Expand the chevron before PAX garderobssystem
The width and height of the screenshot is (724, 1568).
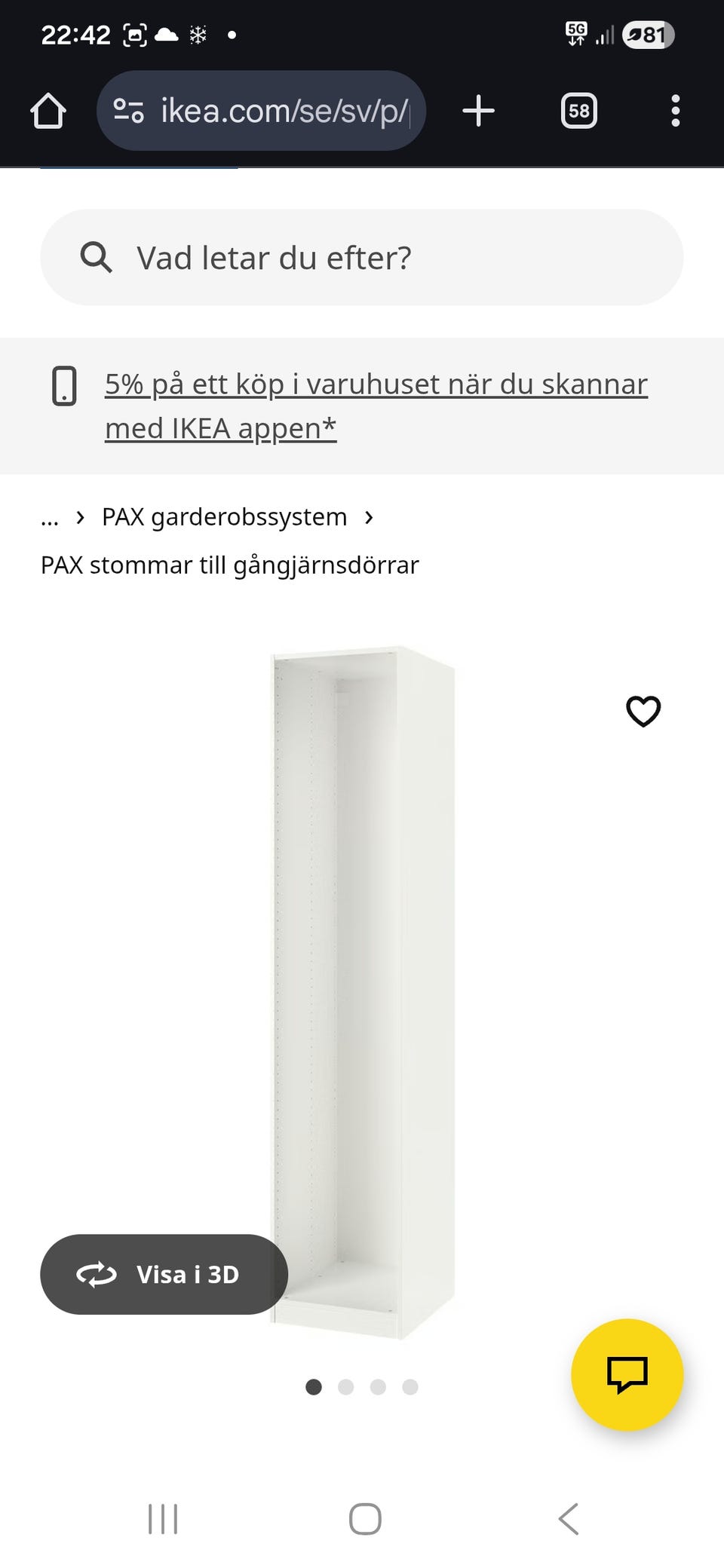click(81, 516)
